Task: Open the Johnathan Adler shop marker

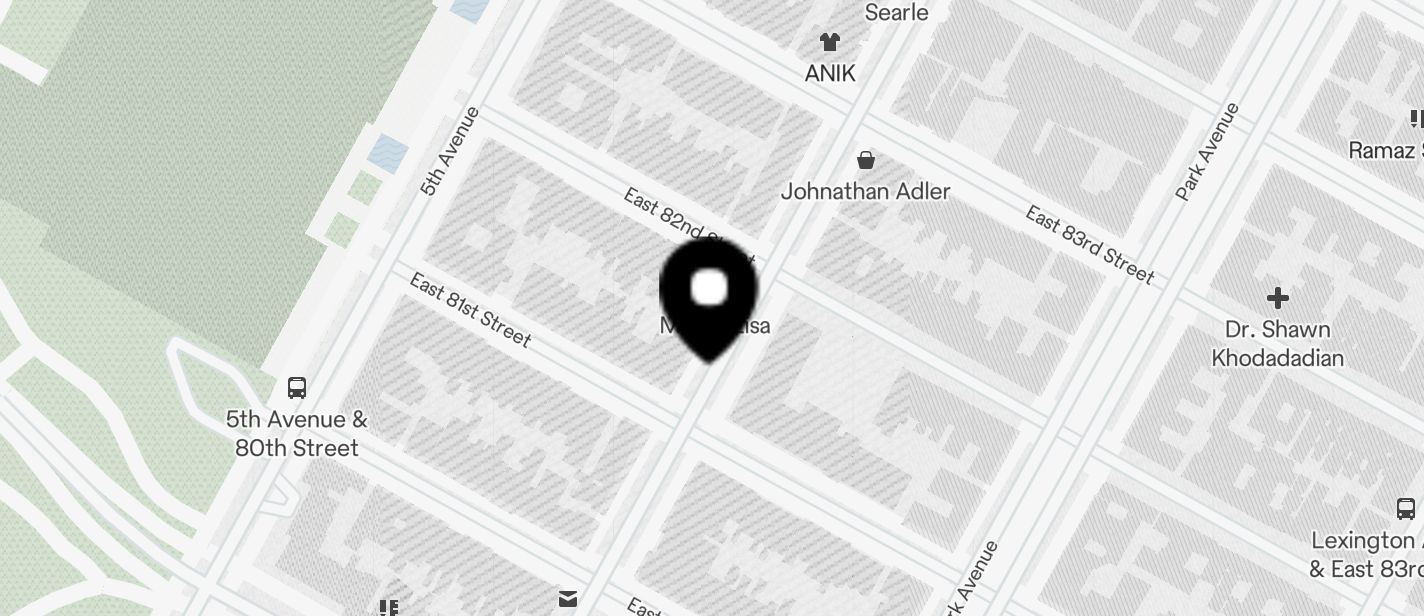Action: (866, 160)
